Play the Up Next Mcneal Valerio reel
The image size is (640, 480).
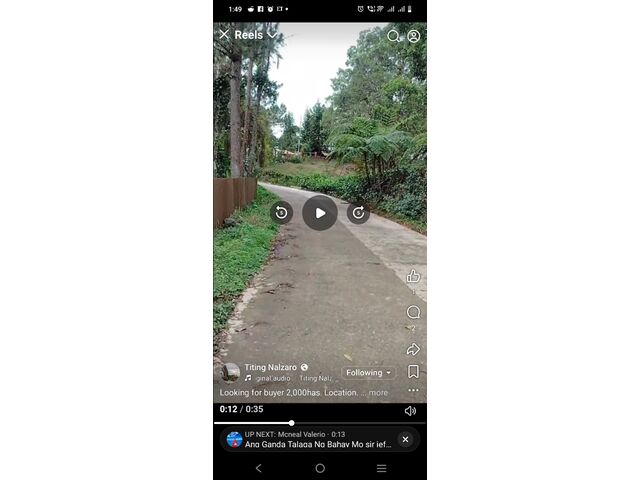coord(310,439)
